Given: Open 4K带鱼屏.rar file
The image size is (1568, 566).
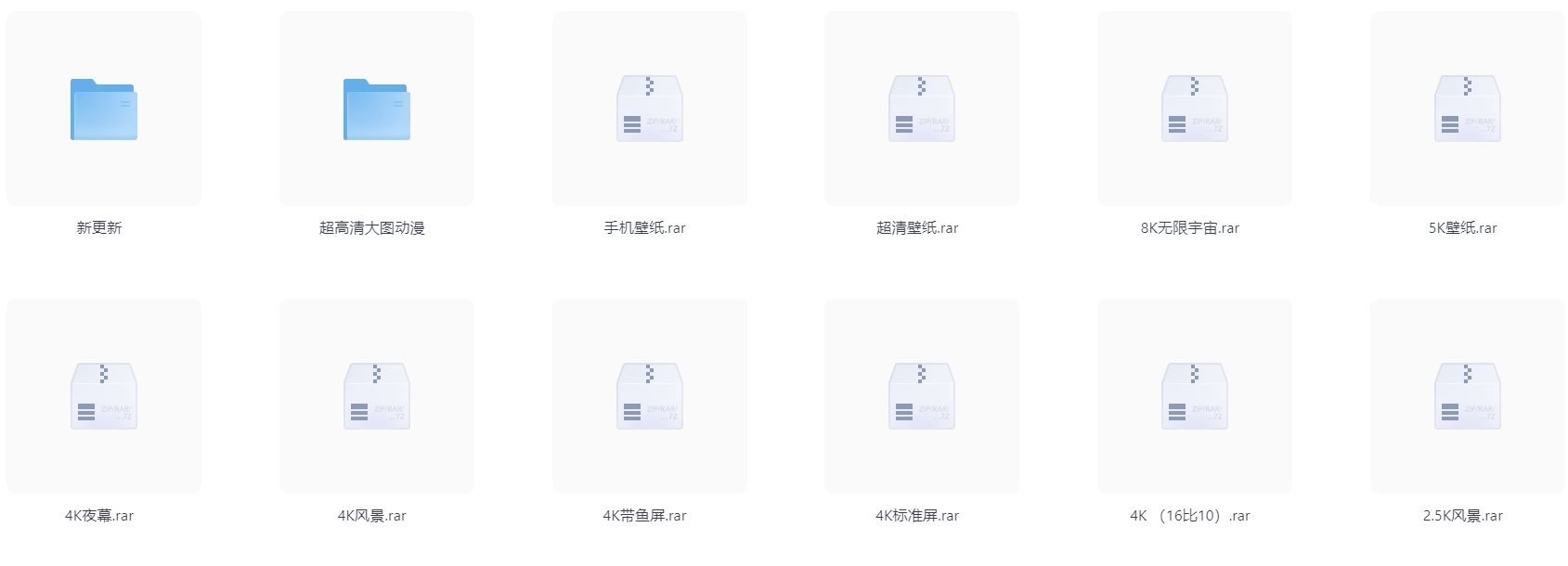Looking at the screenshot, I should [649, 396].
